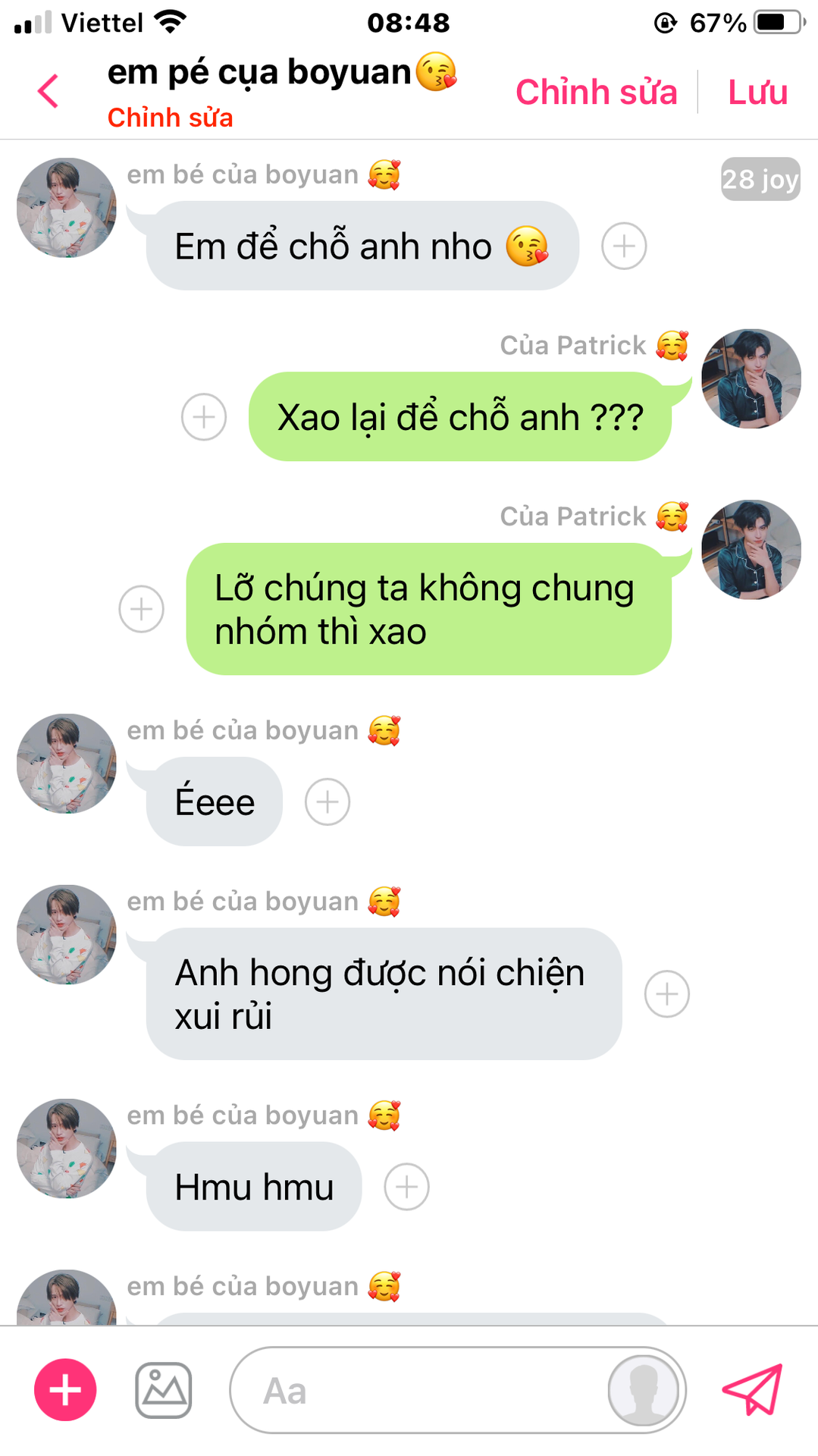Screen dimensions: 818x1456
Task: Add after message "Em để chỗ anh nho"
Action: tap(624, 246)
